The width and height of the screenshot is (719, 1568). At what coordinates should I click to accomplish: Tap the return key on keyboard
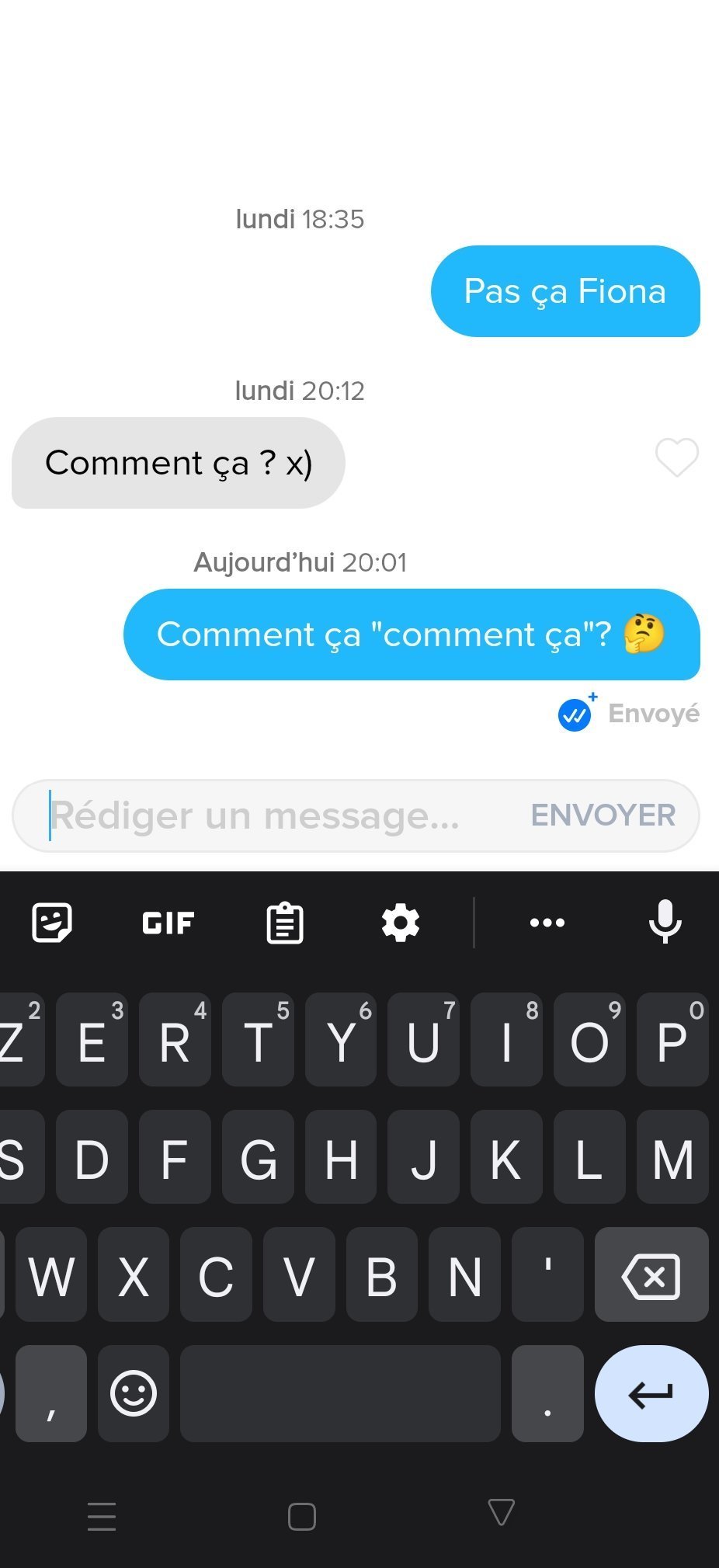pyautogui.click(x=651, y=1395)
